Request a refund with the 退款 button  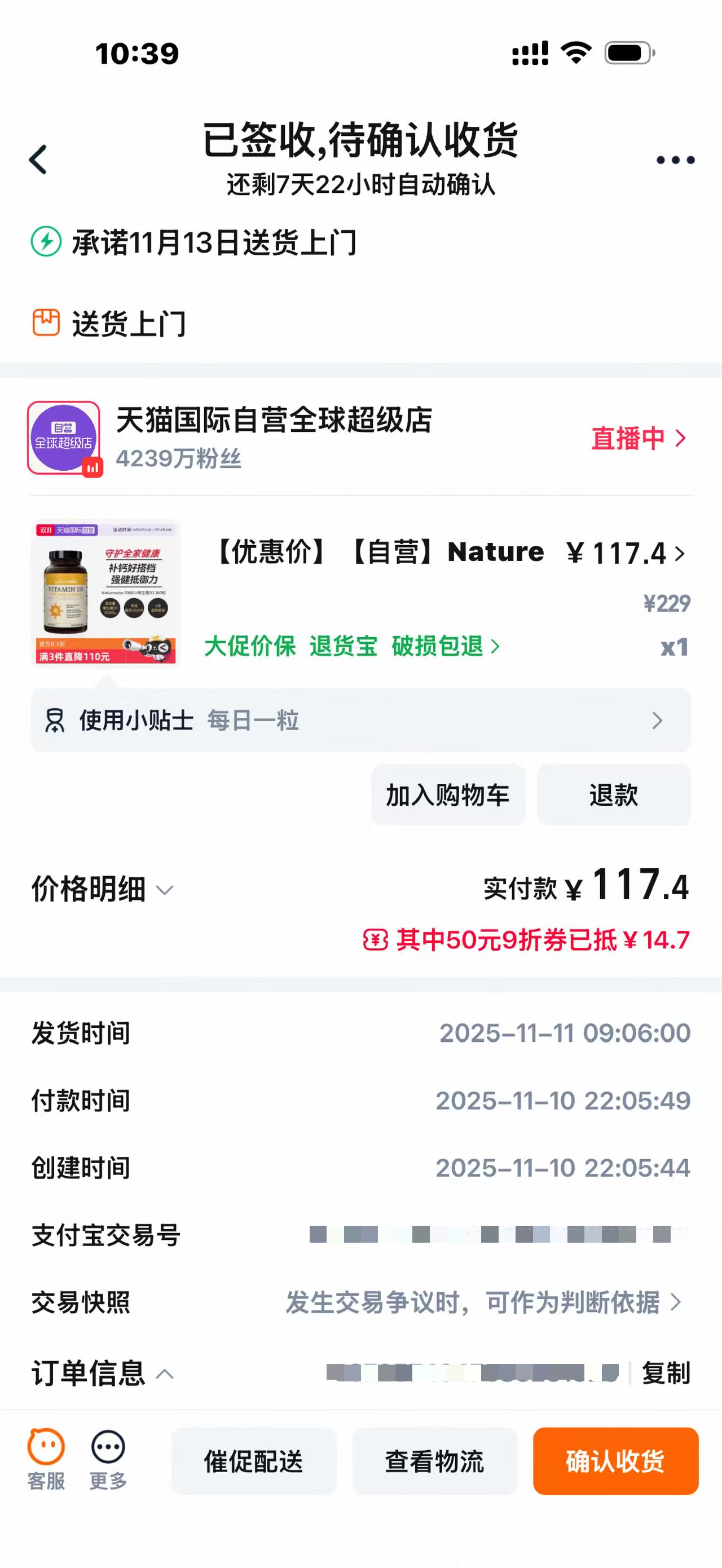613,795
